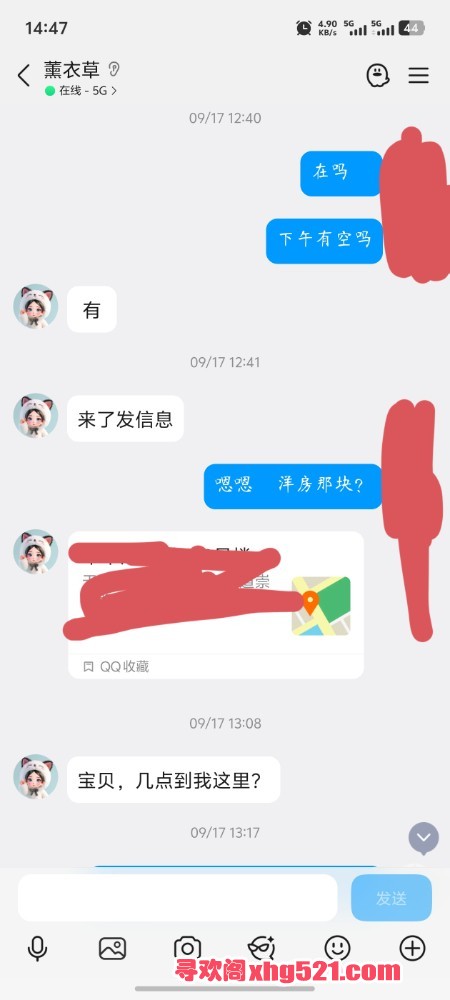450x1000 pixels.
Task: Open the hamburger menu for chat settings
Action: (418, 76)
